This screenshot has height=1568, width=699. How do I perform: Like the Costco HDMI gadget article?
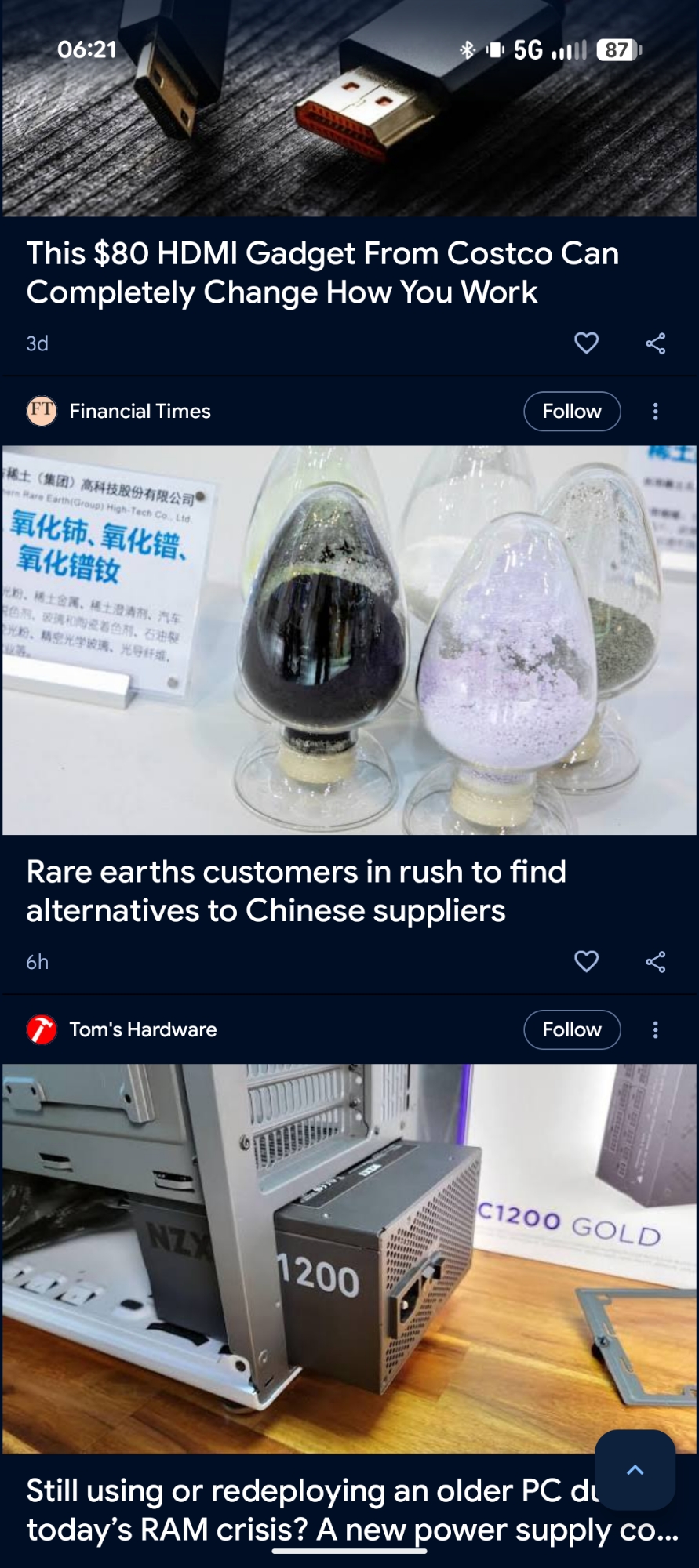tap(586, 343)
